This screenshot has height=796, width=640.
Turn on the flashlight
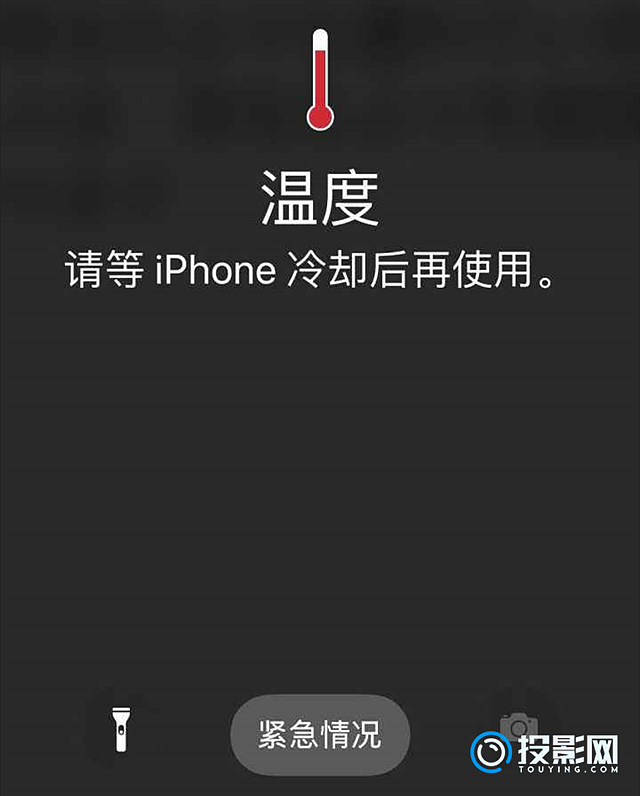121,731
